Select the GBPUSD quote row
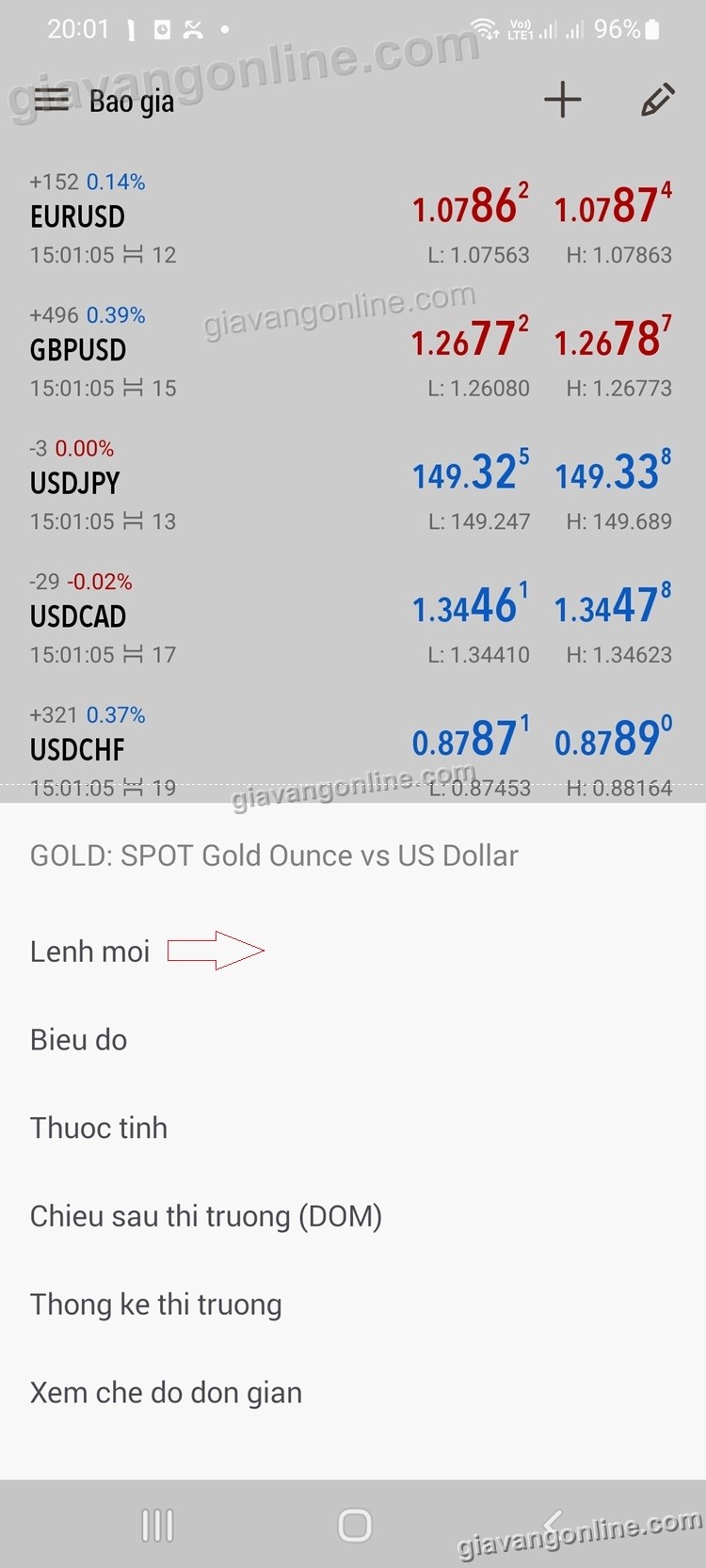Screen dimensions: 706x1568 coord(353,351)
